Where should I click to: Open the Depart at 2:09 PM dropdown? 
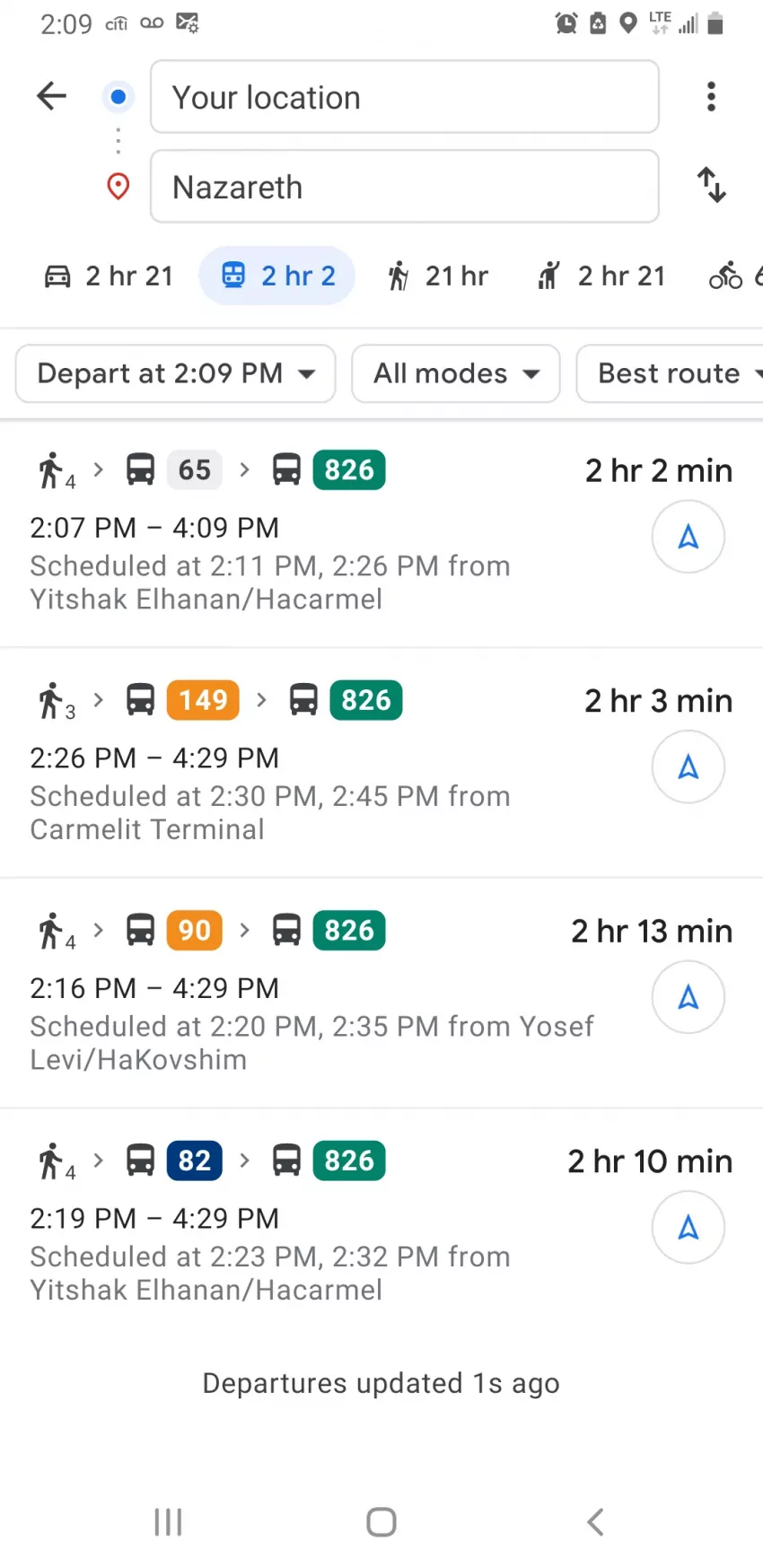(174, 373)
